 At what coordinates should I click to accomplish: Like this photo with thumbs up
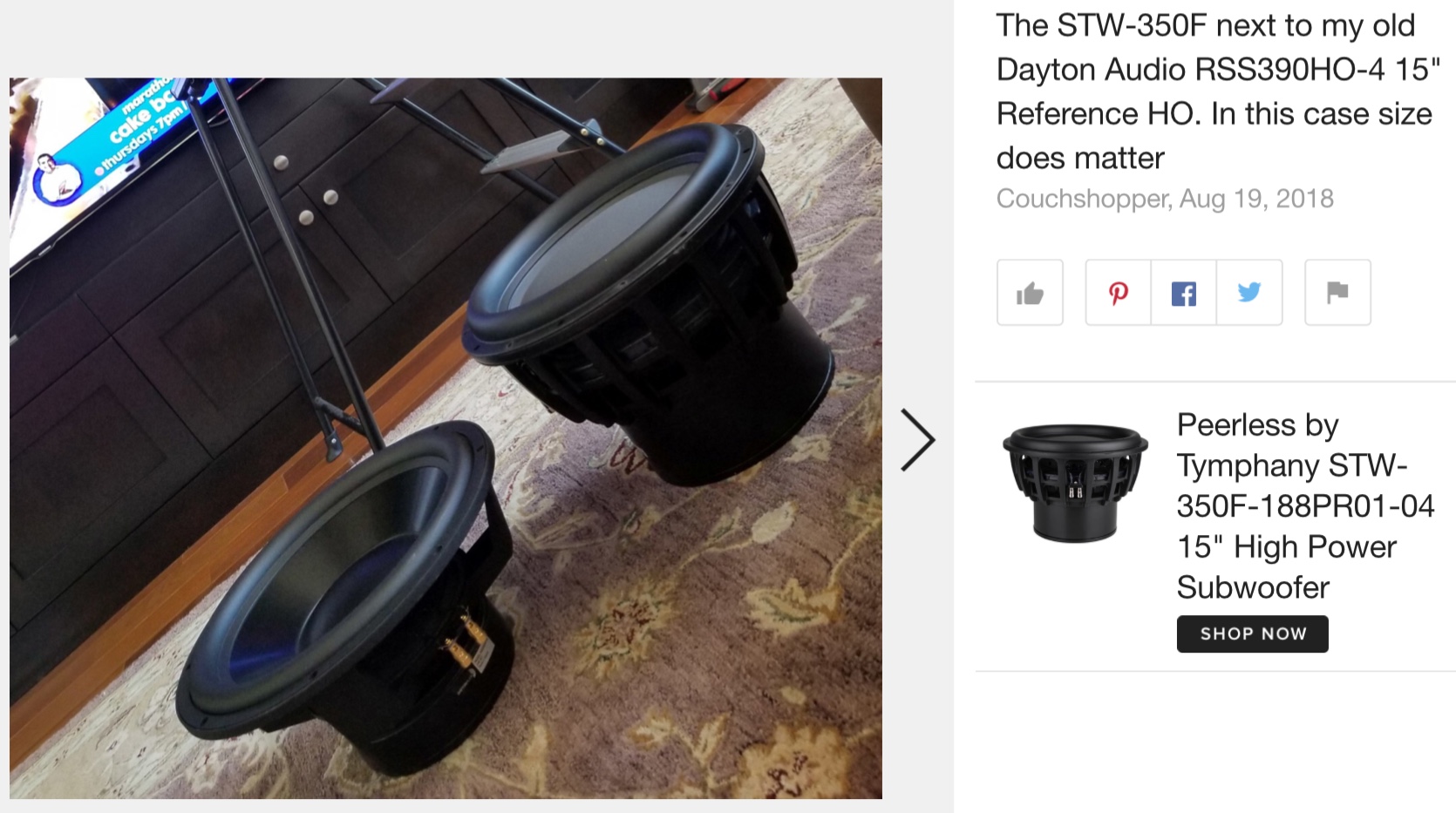1030,293
